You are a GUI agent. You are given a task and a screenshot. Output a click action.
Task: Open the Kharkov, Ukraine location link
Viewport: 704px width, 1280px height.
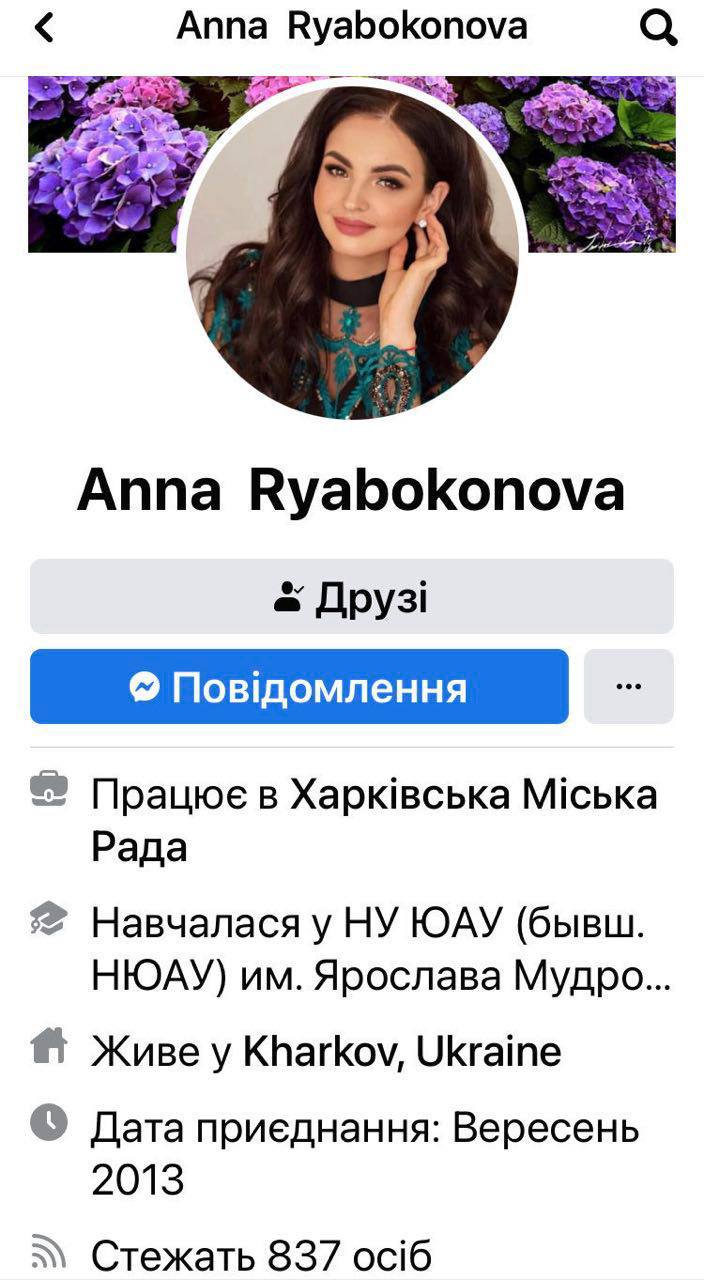tap(402, 1051)
